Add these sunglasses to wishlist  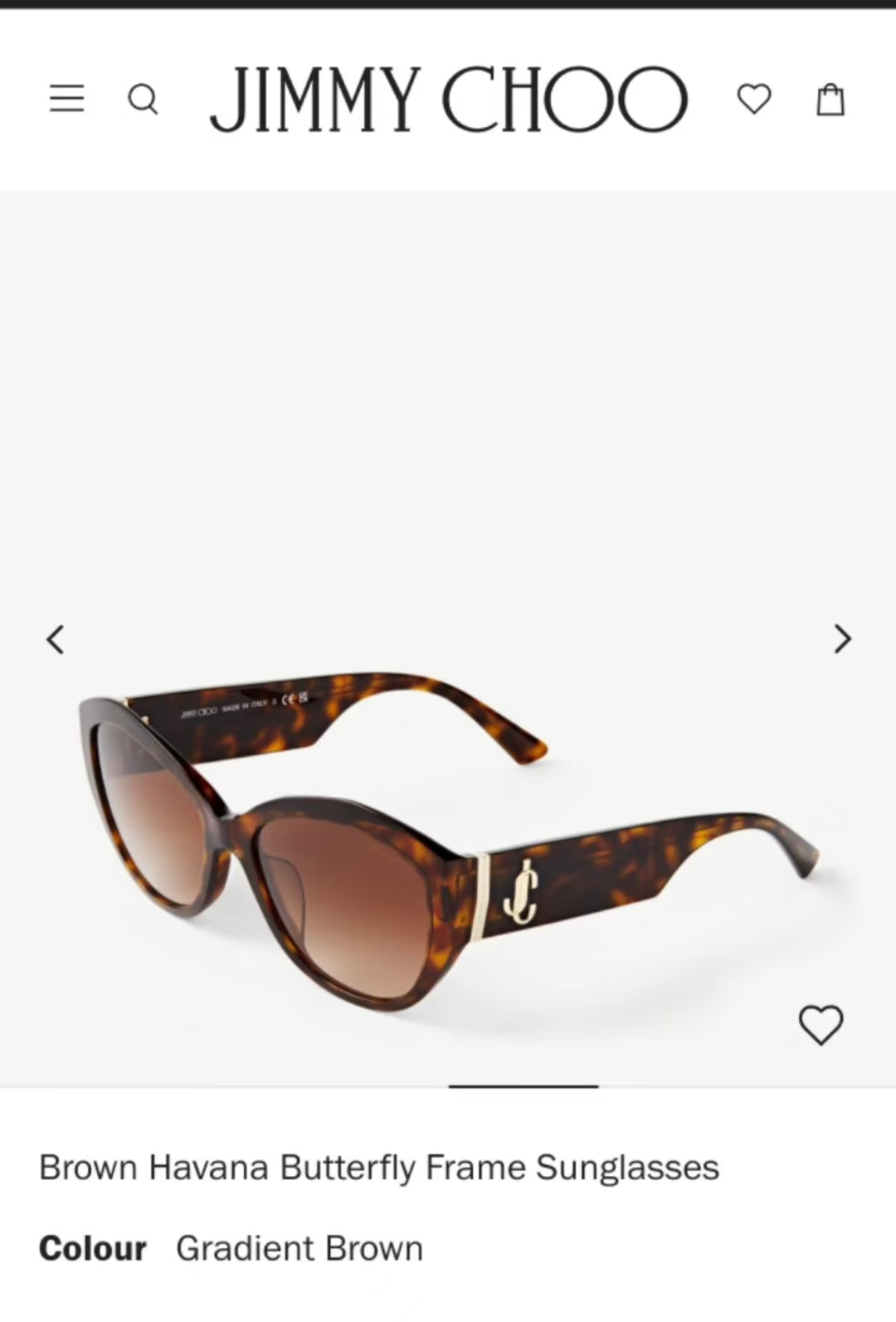pos(821,1024)
